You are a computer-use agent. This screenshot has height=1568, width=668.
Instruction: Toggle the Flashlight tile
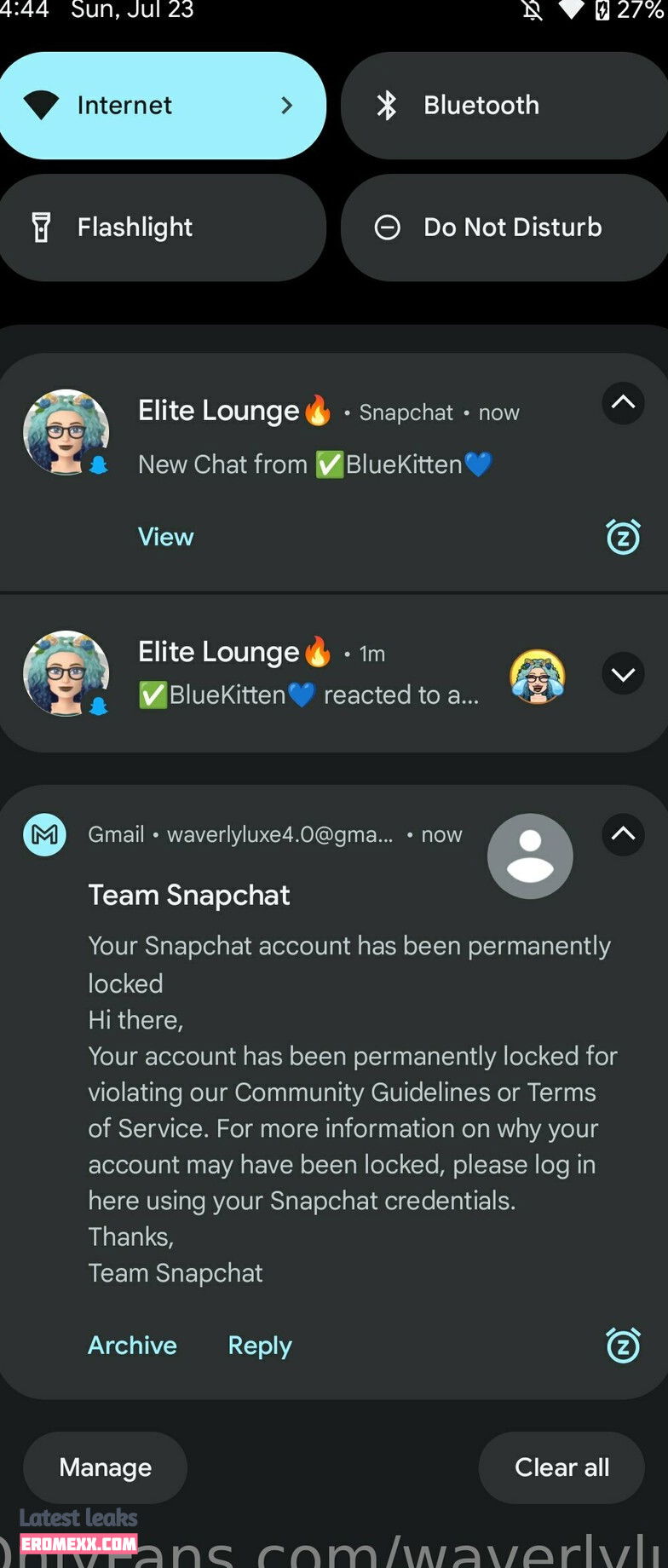(x=162, y=228)
